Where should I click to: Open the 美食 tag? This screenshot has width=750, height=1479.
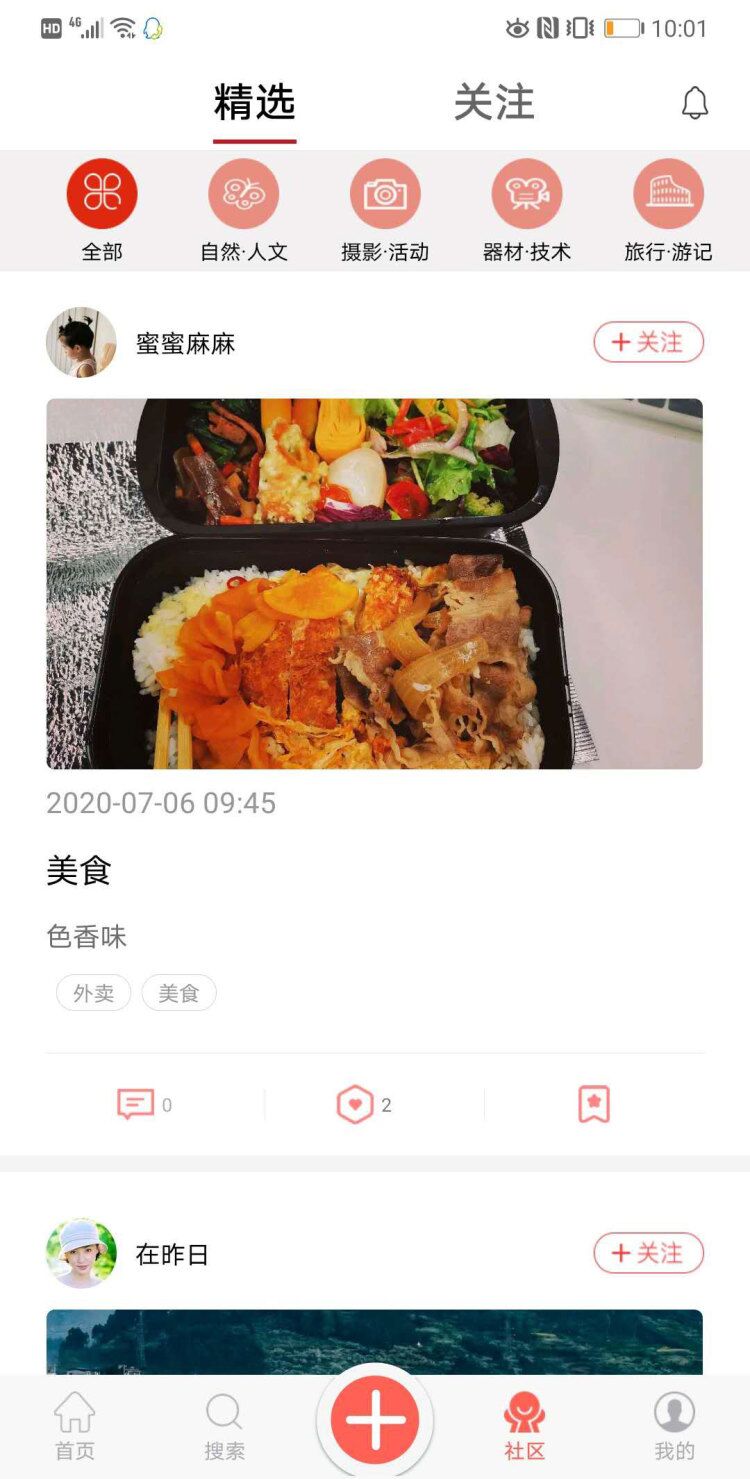[179, 992]
